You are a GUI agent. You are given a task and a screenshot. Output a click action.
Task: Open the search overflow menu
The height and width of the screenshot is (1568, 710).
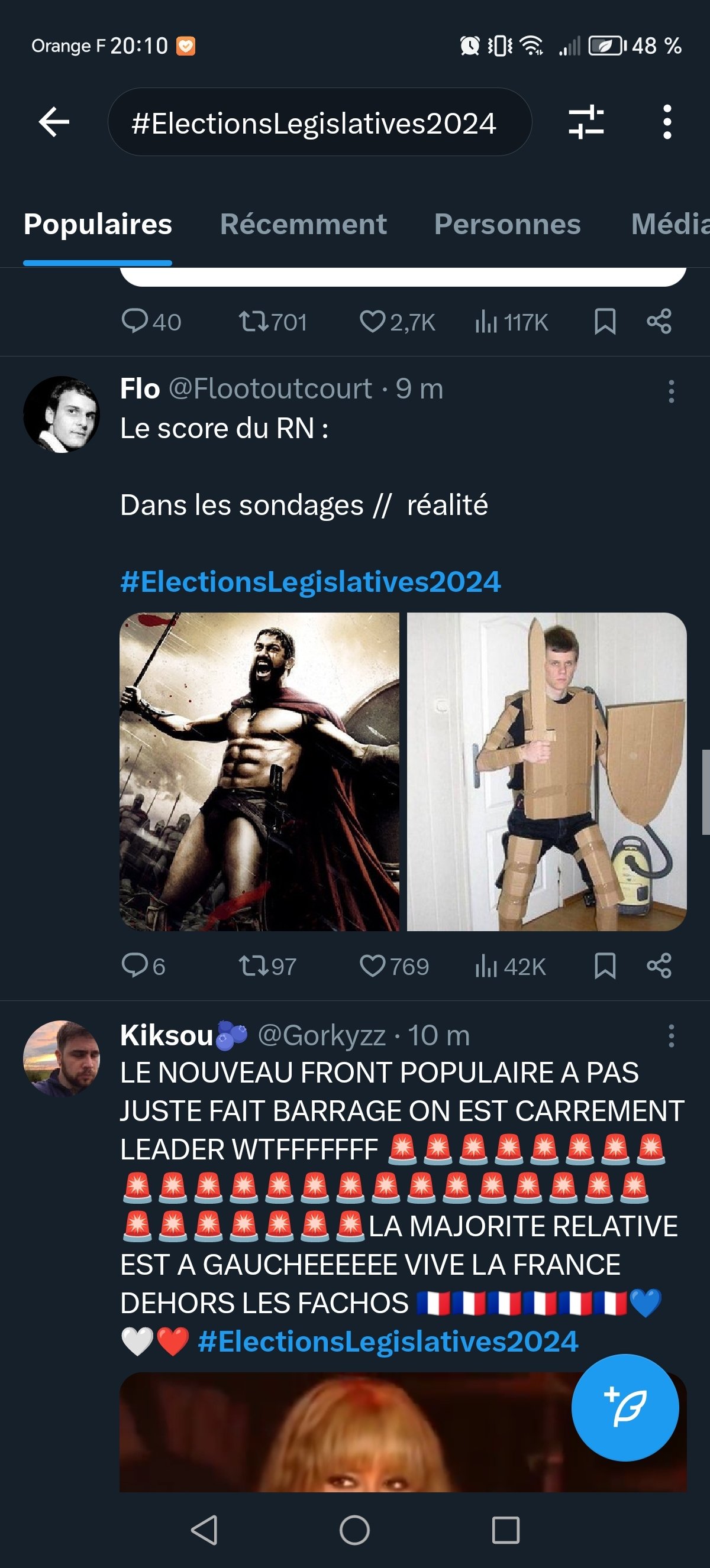667,122
